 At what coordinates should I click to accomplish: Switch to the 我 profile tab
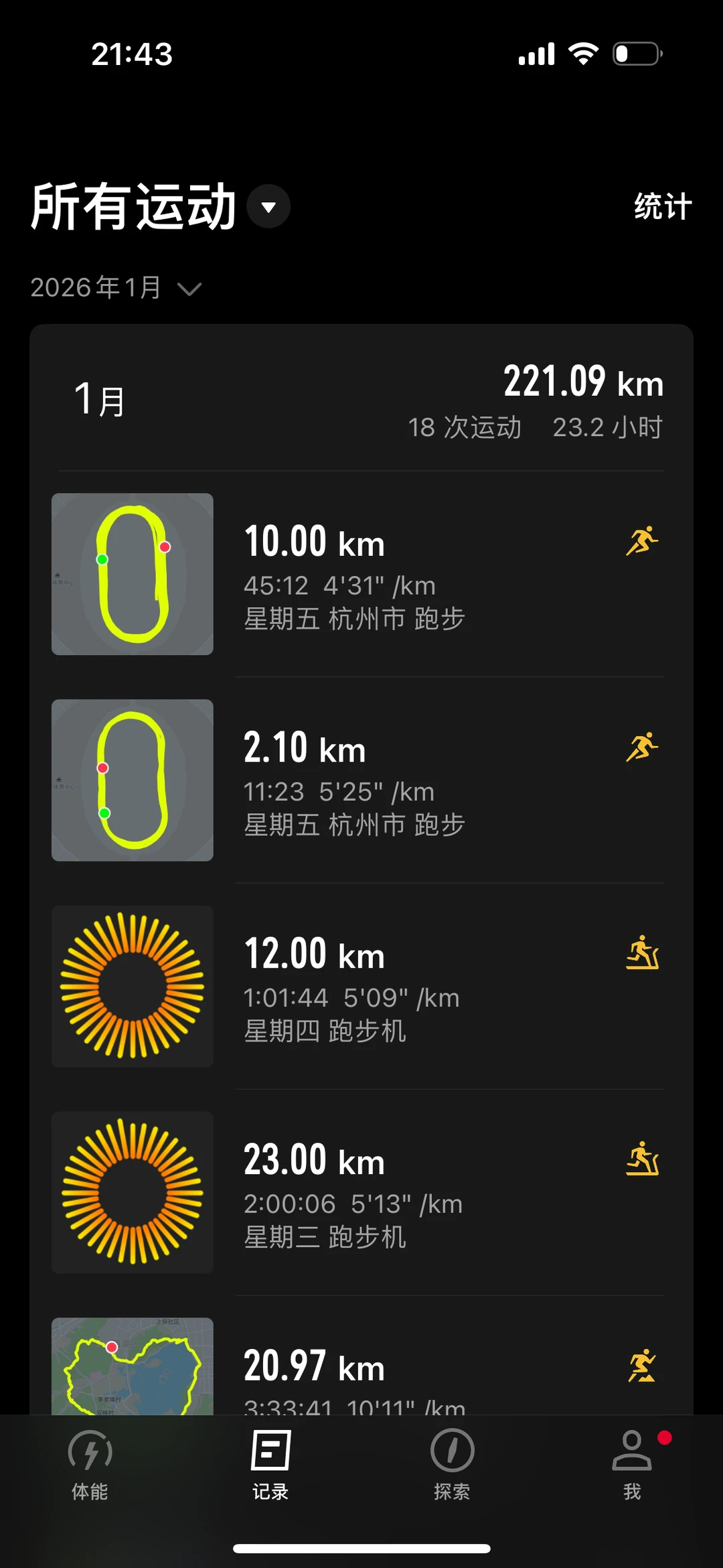pos(633,1464)
